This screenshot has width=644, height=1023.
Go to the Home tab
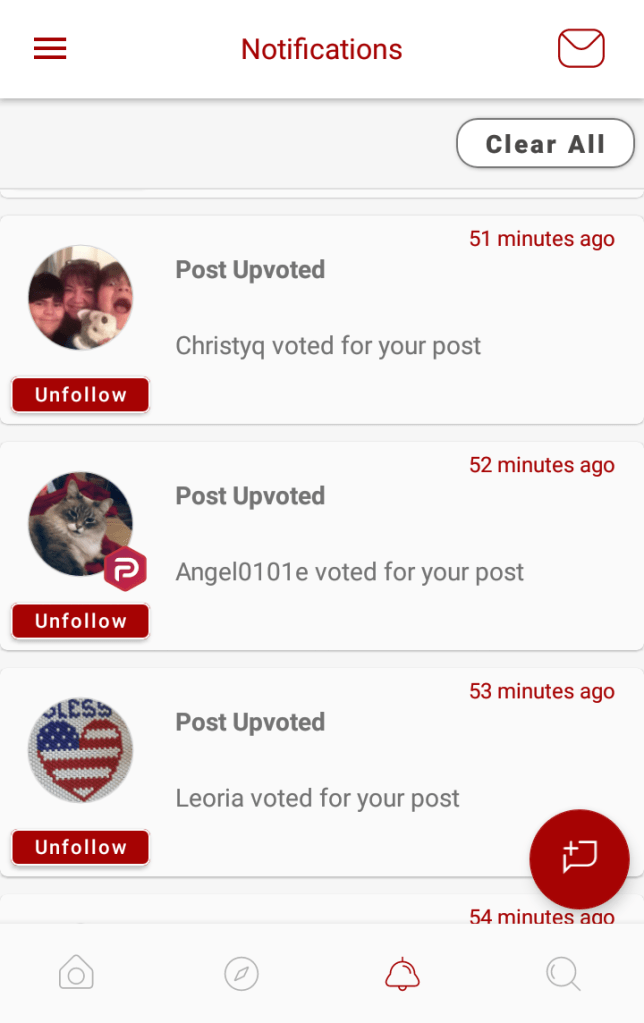76,973
